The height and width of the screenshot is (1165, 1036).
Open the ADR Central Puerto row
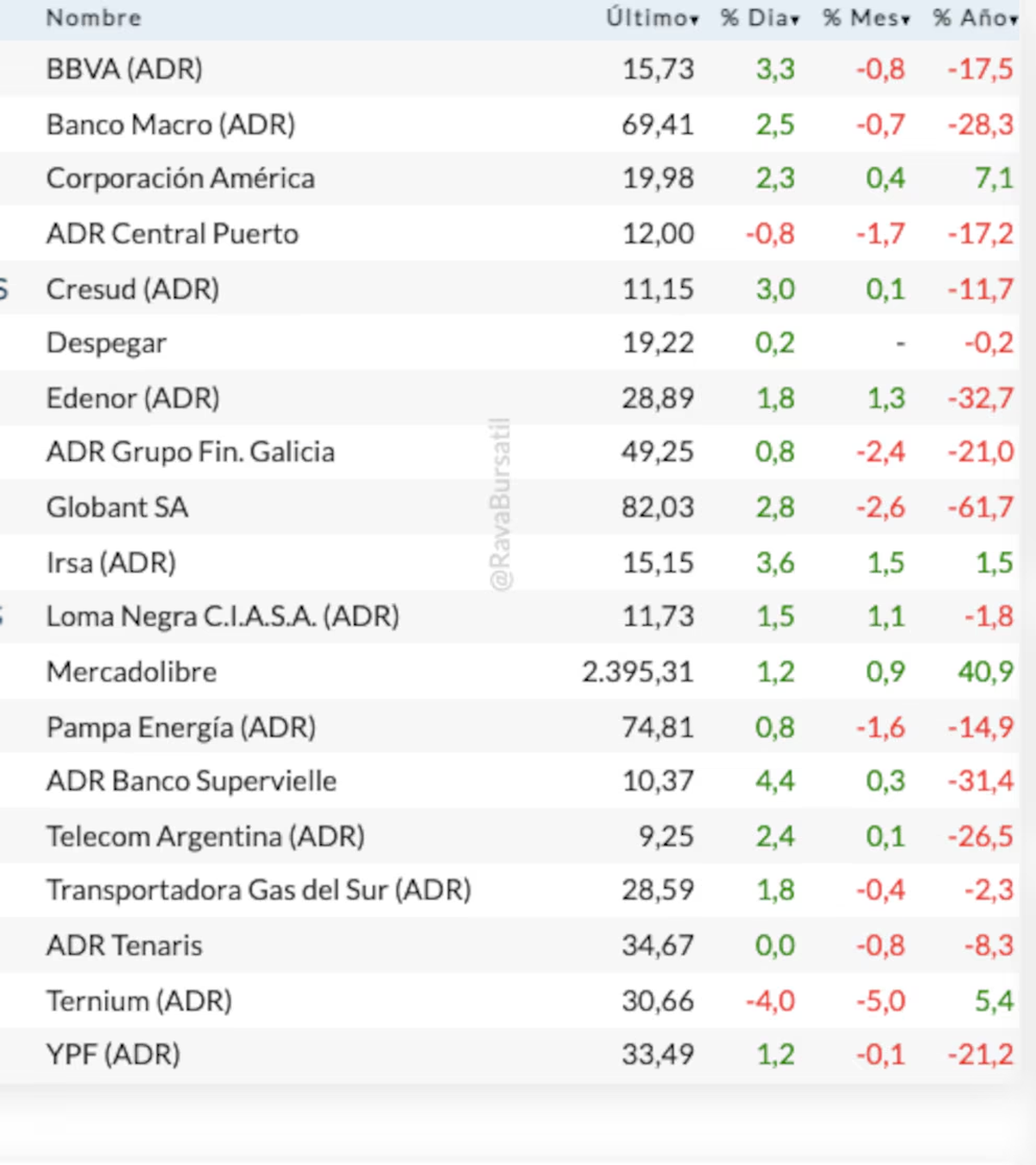point(171,233)
